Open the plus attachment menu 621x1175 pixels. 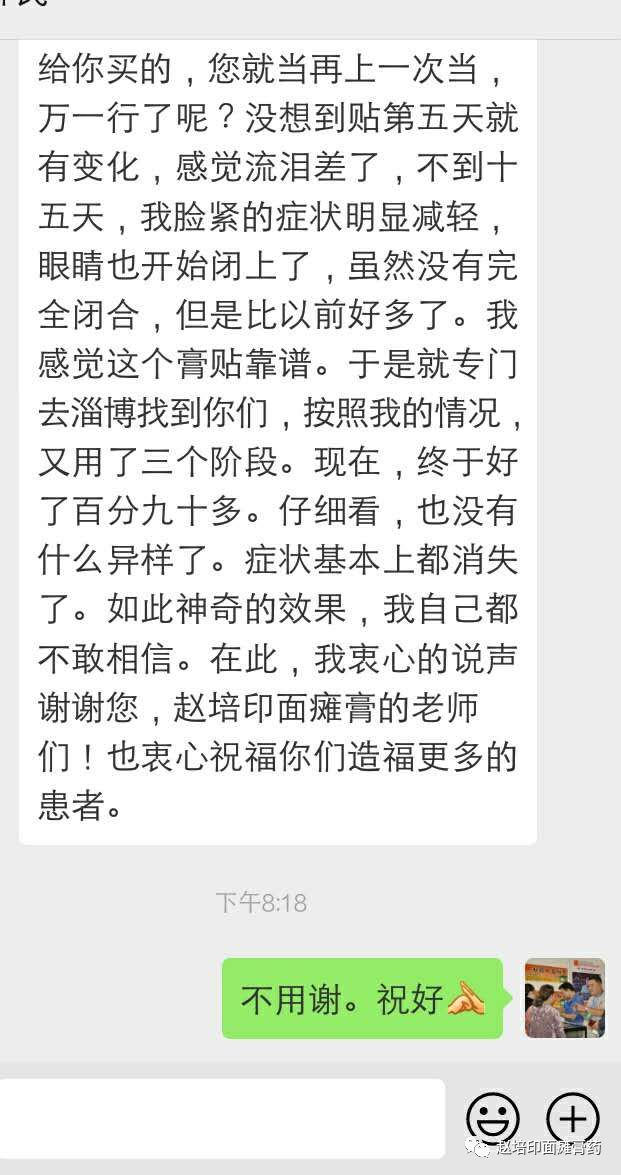pyautogui.click(x=572, y=1118)
